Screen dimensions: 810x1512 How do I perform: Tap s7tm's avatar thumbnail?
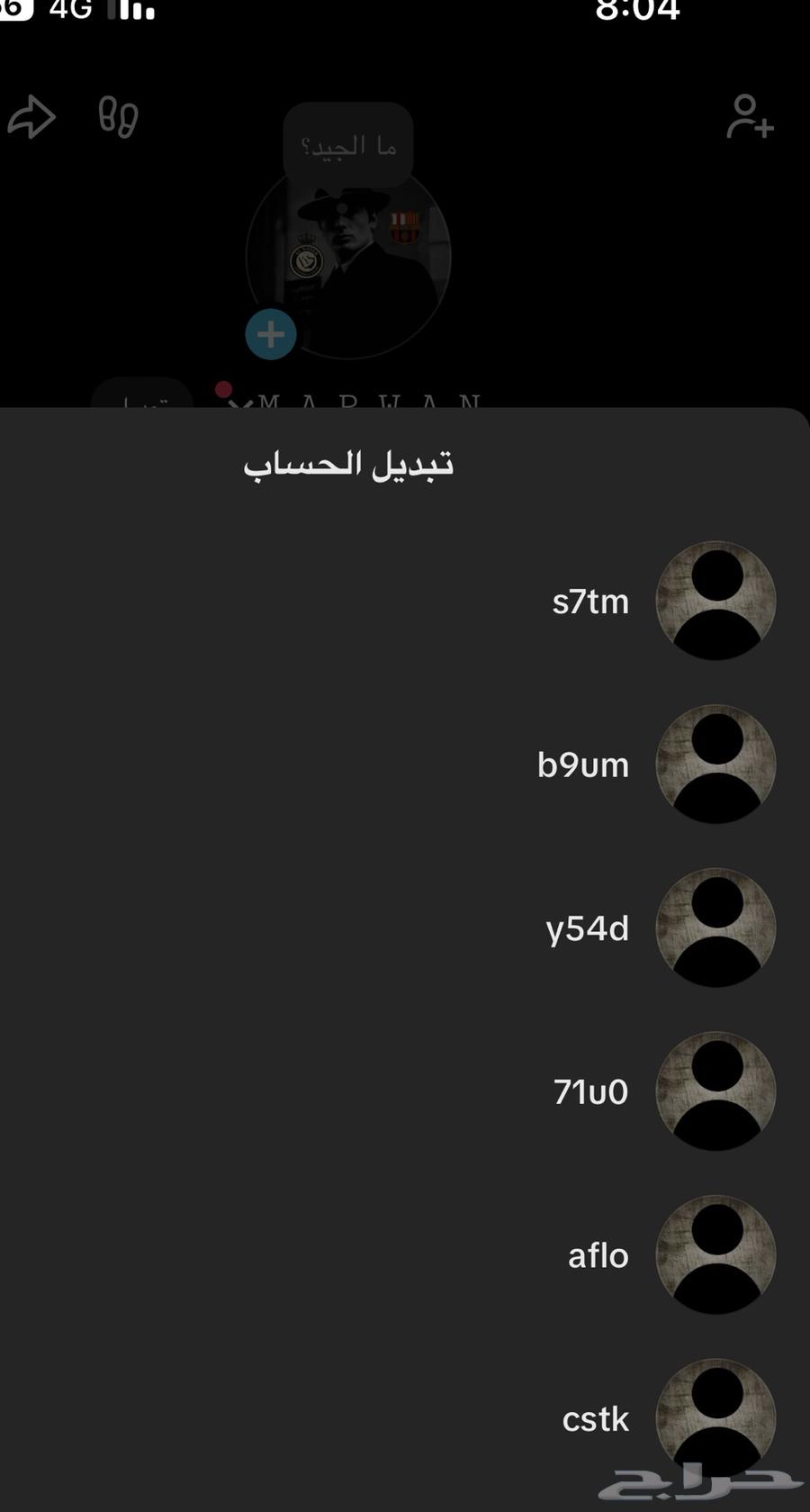(x=715, y=600)
